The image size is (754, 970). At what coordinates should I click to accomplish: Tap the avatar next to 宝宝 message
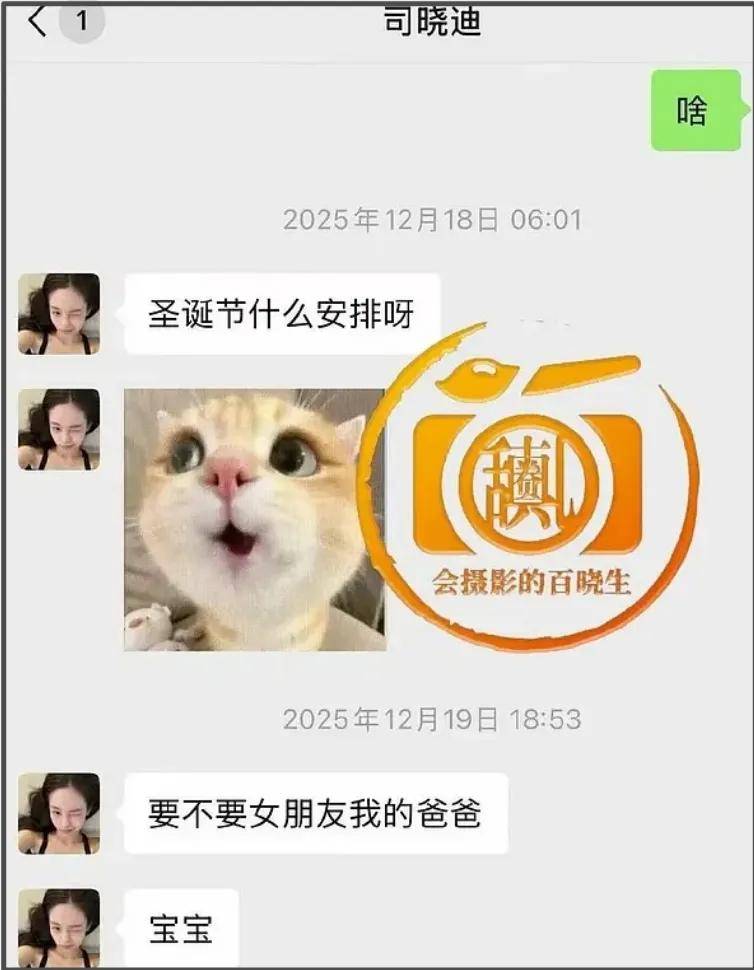(x=59, y=927)
